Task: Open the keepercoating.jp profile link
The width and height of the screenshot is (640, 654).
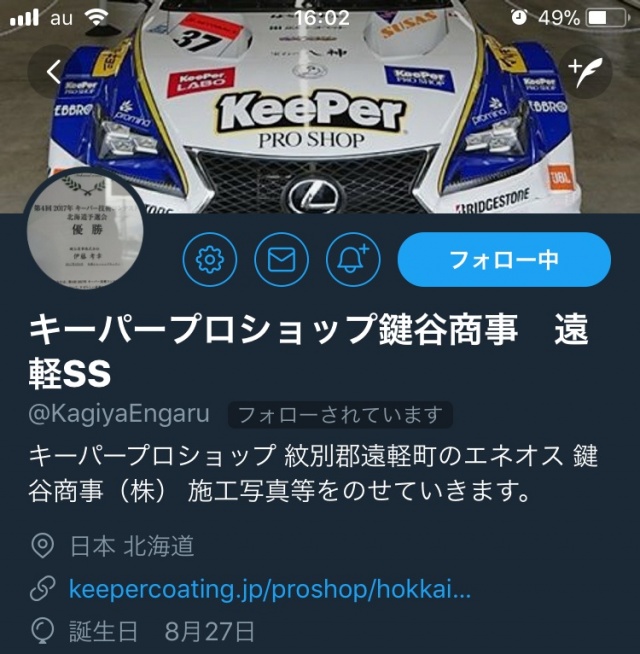Action: [270, 589]
